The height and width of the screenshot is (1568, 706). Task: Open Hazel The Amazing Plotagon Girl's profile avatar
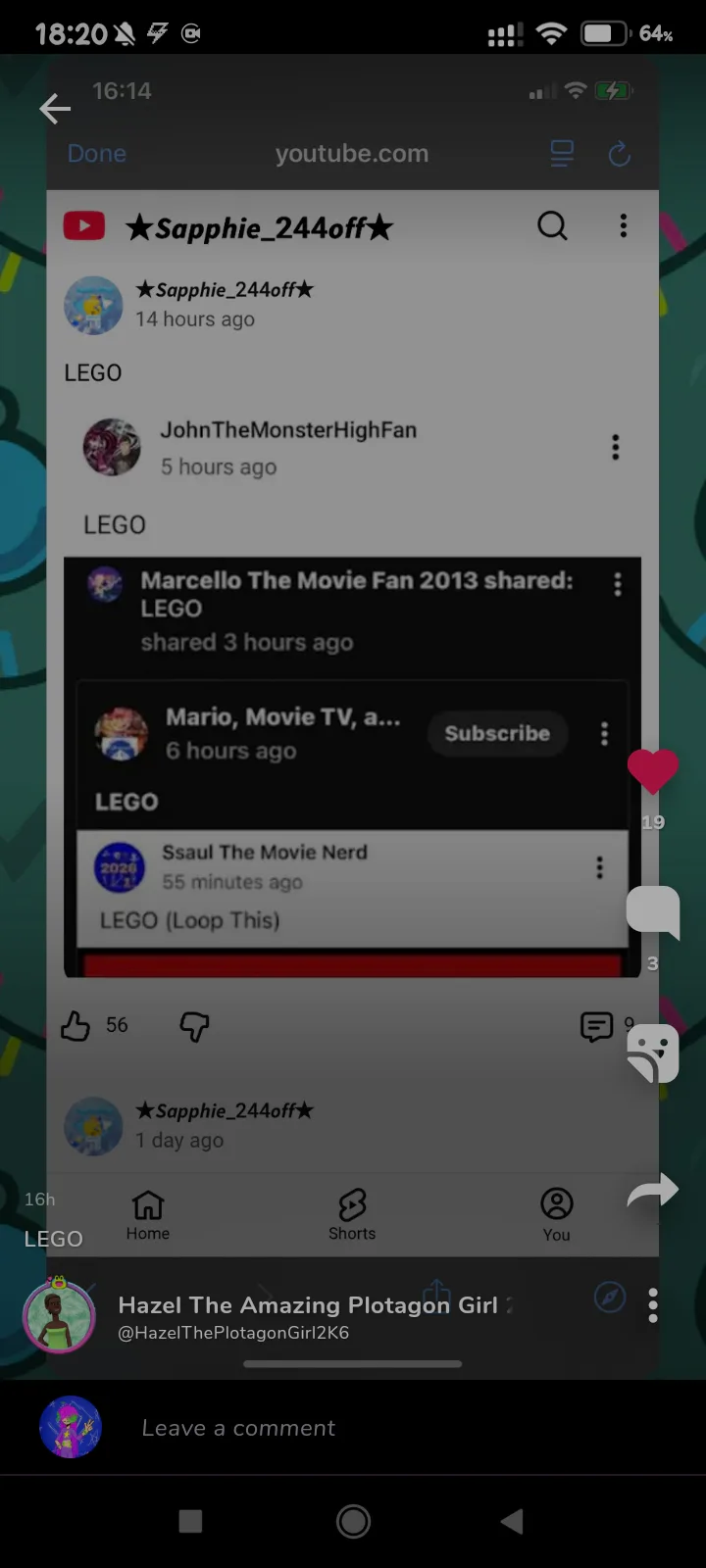pyautogui.click(x=59, y=1315)
